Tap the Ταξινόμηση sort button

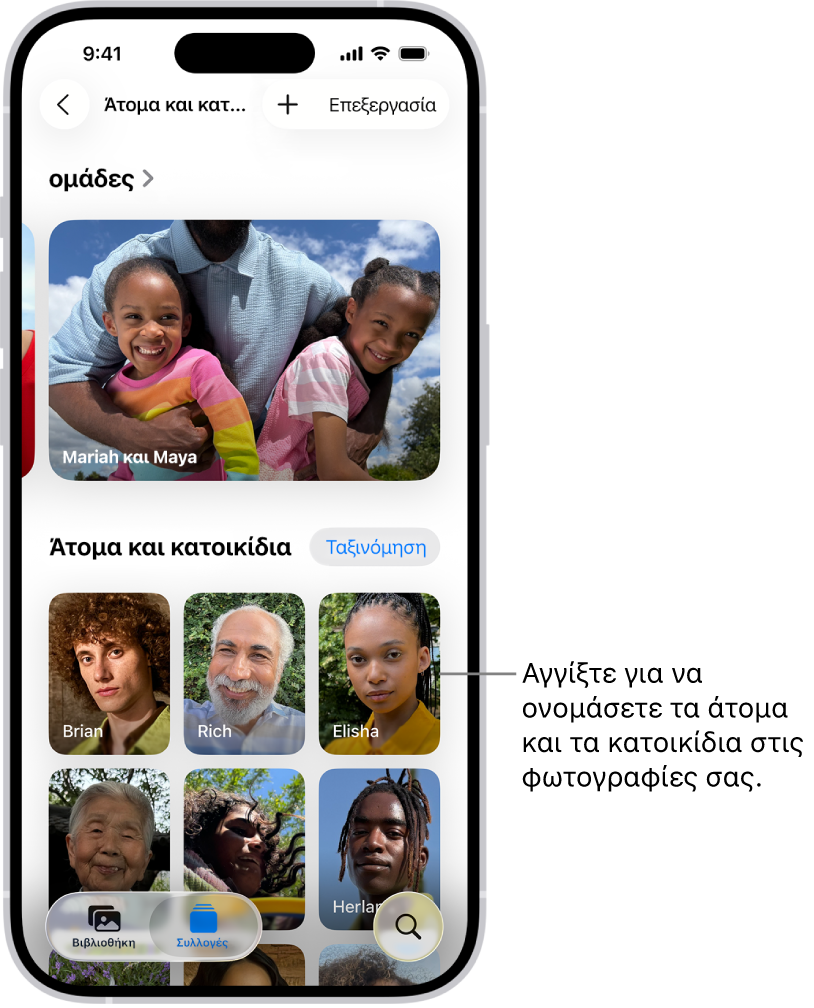(x=375, y=547)
